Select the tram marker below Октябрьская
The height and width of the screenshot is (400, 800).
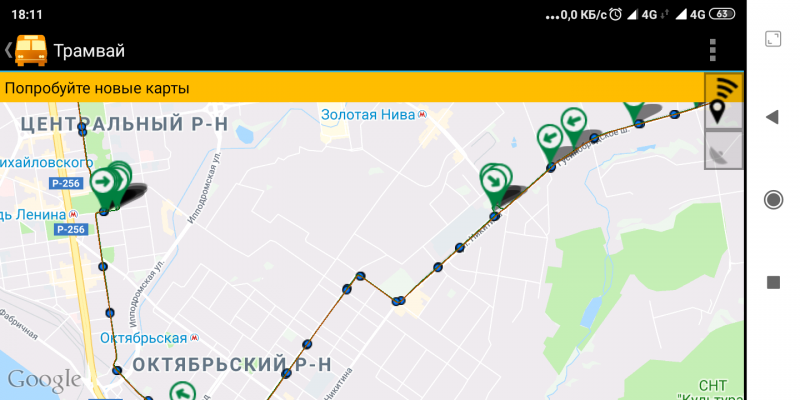pos(180,391)
